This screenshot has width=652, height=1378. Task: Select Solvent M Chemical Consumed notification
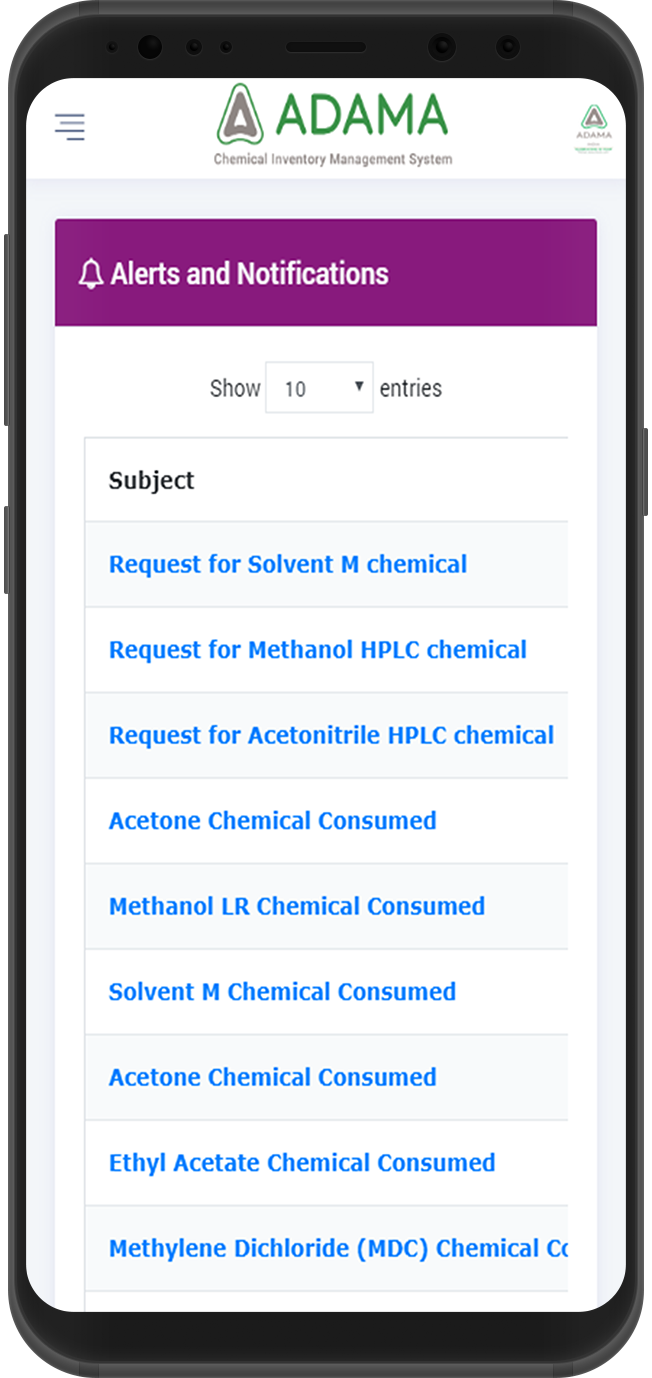282,992
